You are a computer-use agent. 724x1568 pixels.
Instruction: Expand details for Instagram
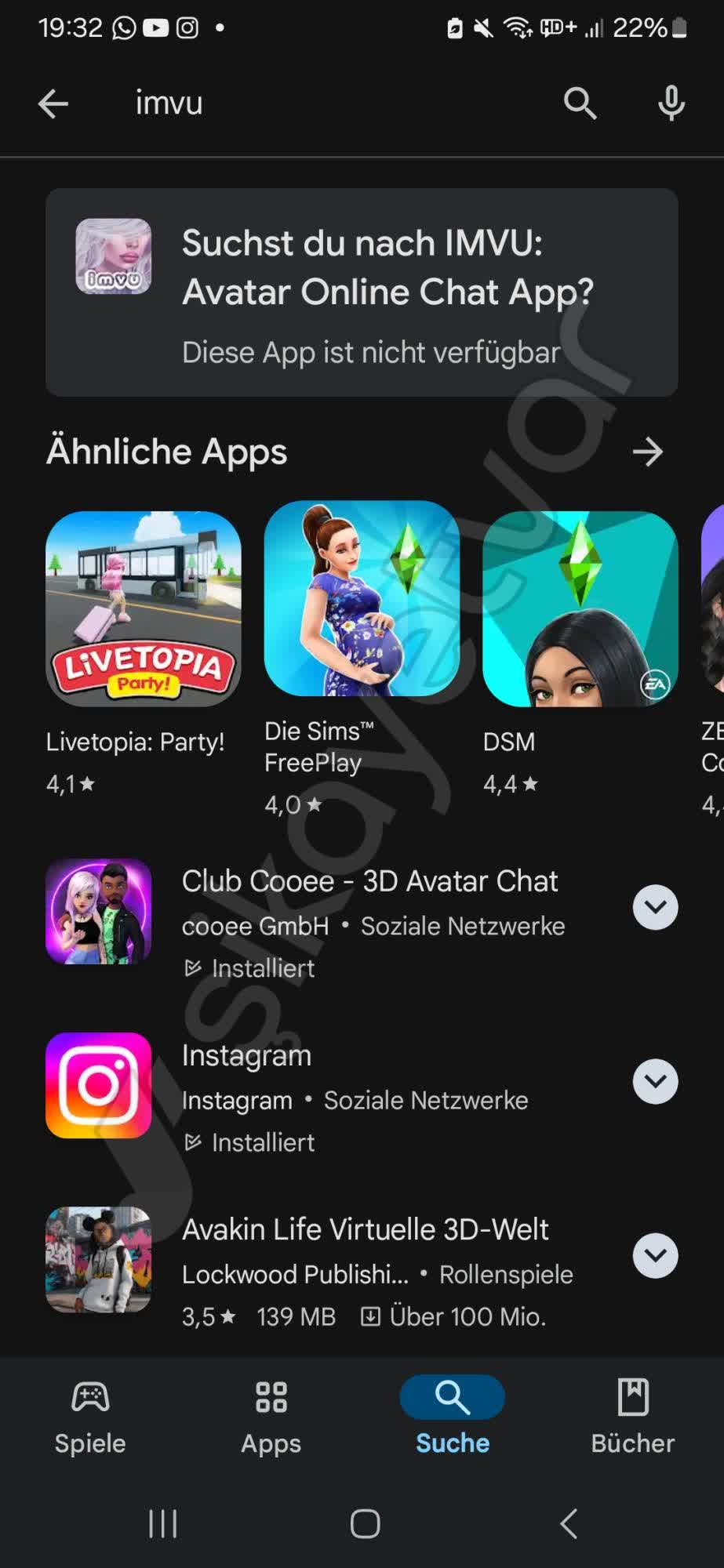tap(655, 1082)
